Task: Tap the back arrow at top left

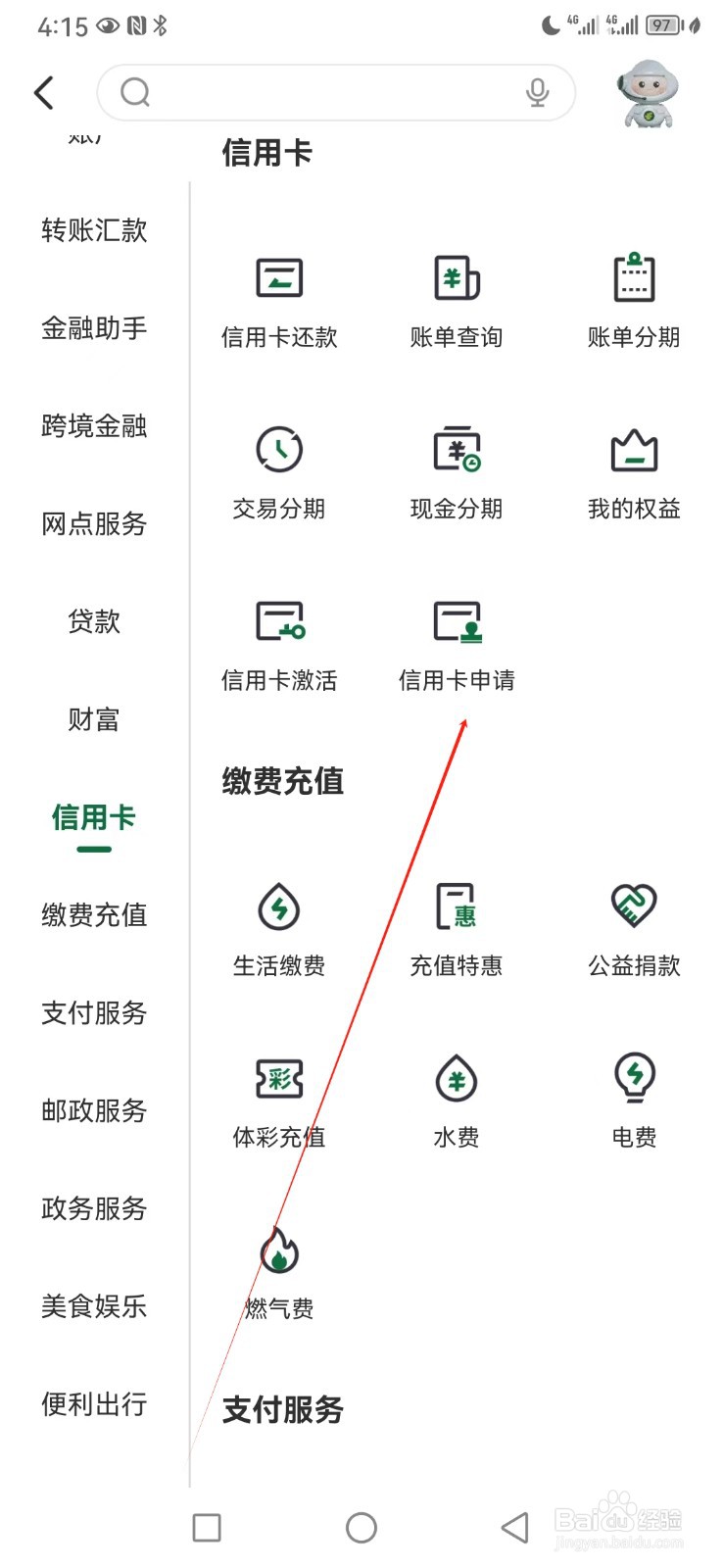Action: [x=42, y=92]
